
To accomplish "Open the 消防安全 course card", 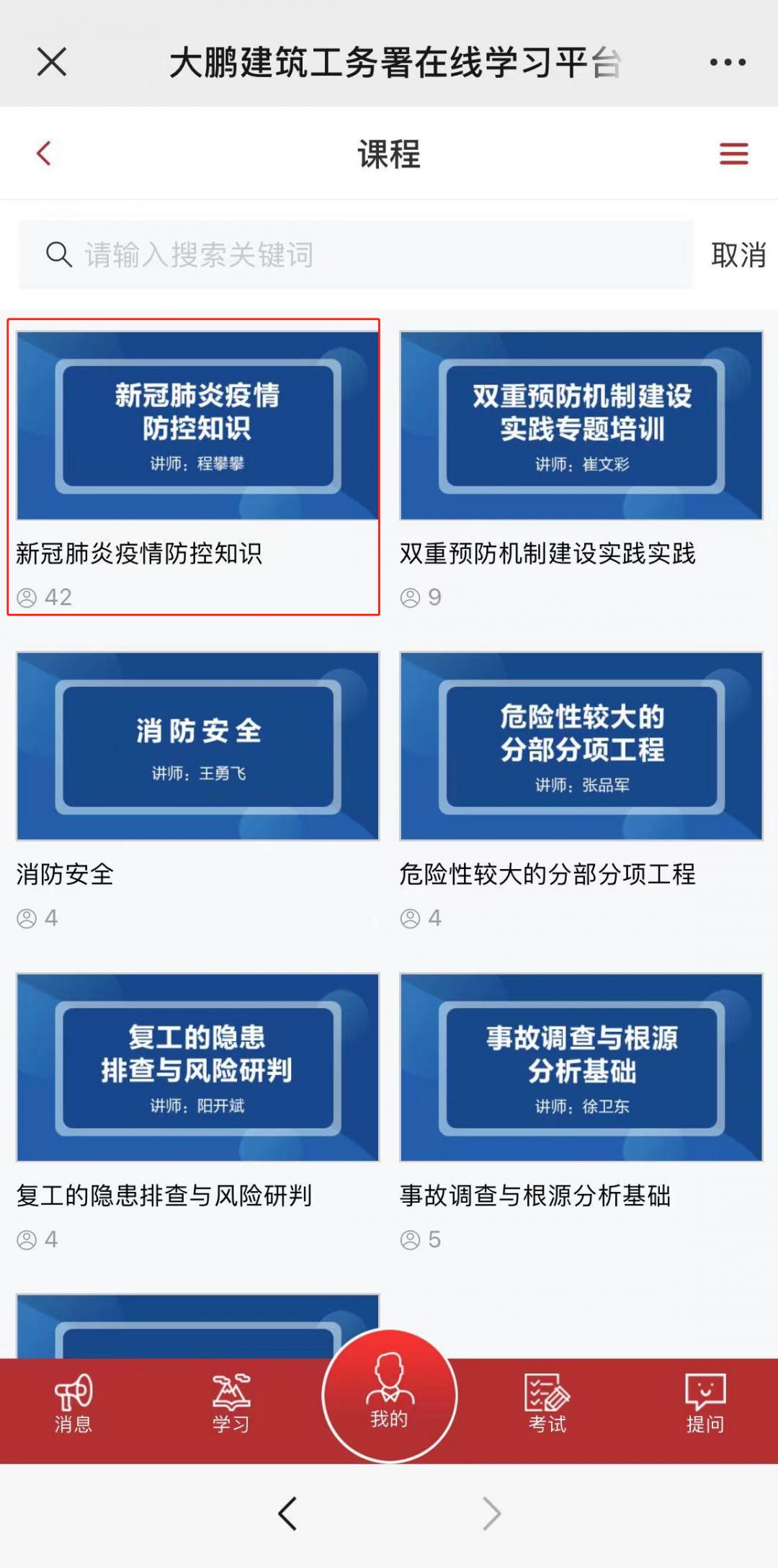I will click(x=197, y=747).
